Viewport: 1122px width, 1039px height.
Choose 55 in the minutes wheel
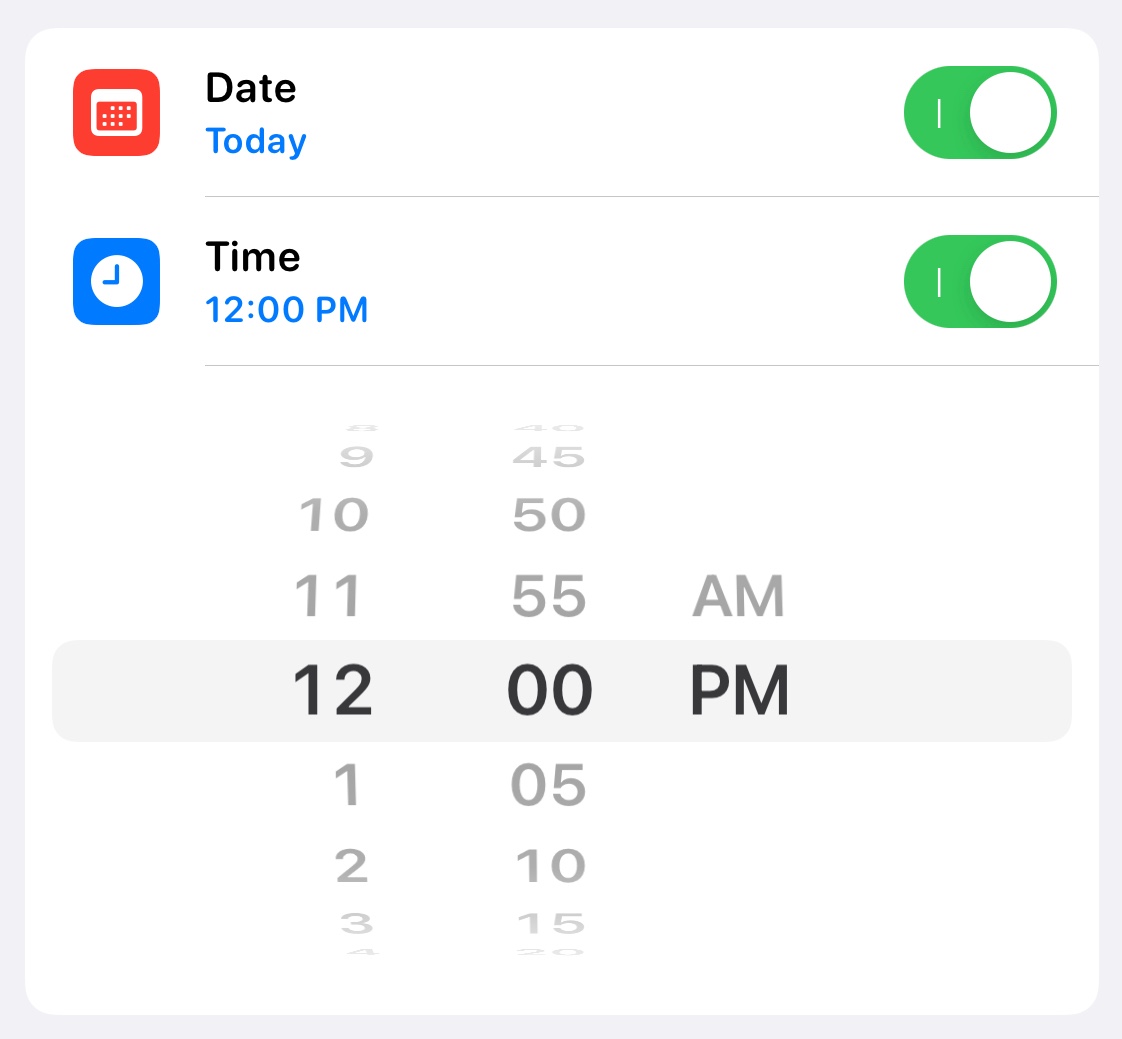coord(549,596)
